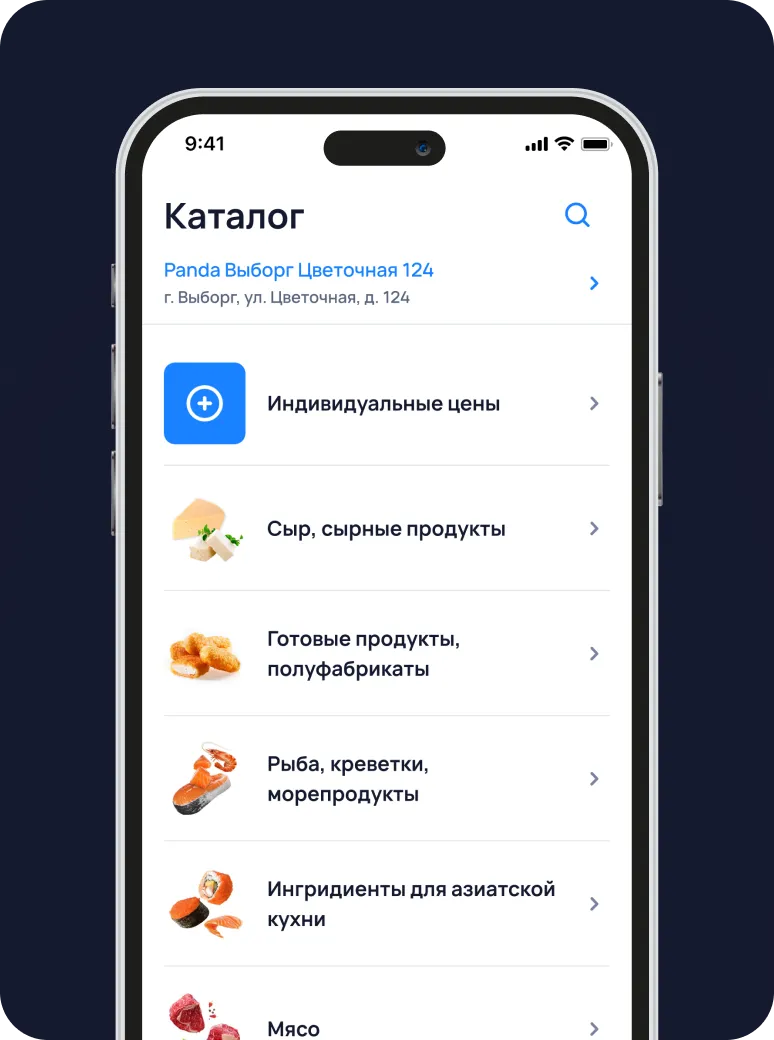Click the Wi-Fi status bar icon
The height and width of the screenshot is (1040, 774).
pyautogui.click(x=563, y=143)
